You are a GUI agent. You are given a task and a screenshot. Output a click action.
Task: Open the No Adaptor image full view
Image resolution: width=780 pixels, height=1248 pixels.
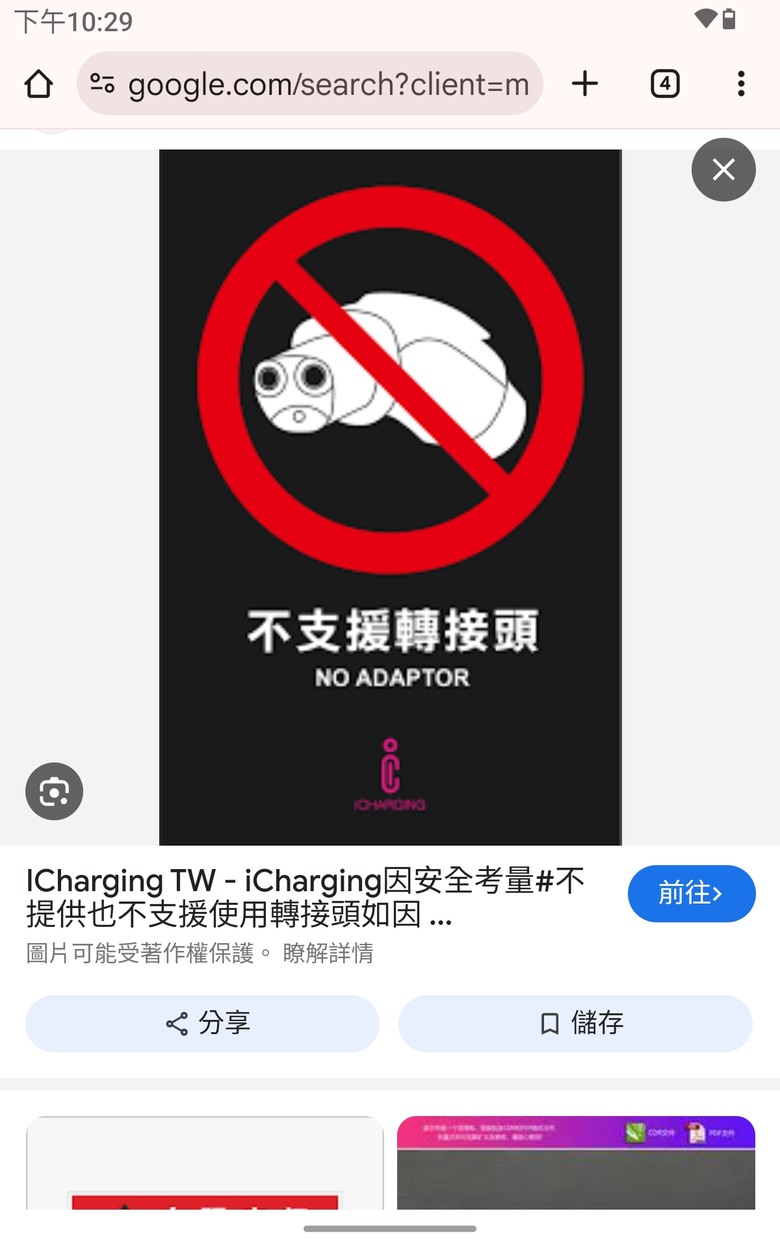pos(390,497)
